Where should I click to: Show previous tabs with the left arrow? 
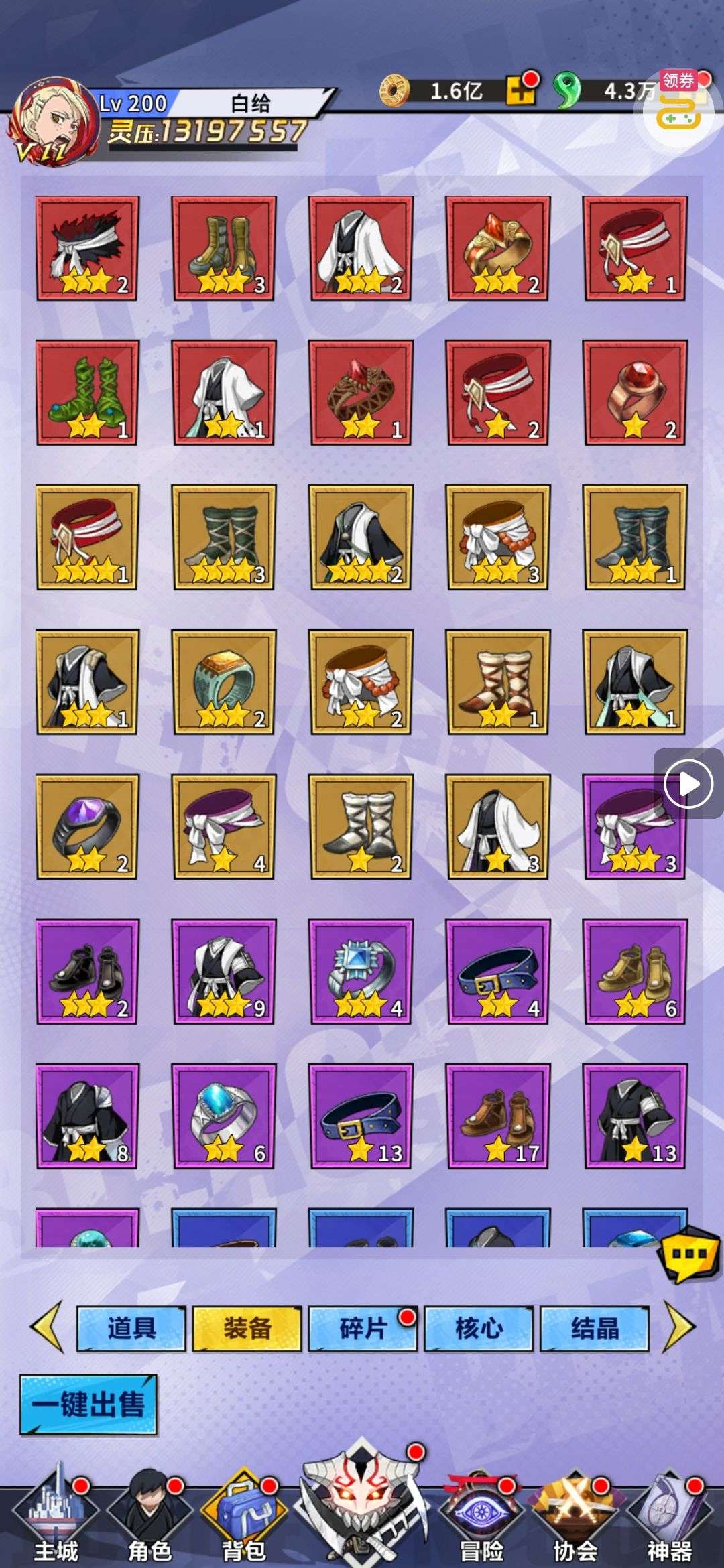pyautogui.click(x=48, y=1326)
